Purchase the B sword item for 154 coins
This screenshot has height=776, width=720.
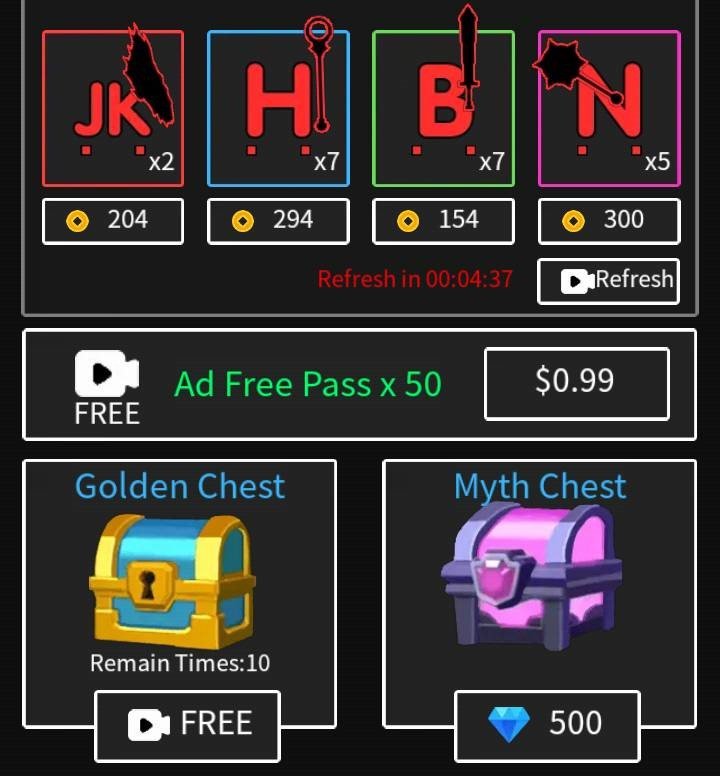pyautogui.click(x=443, y=221)
